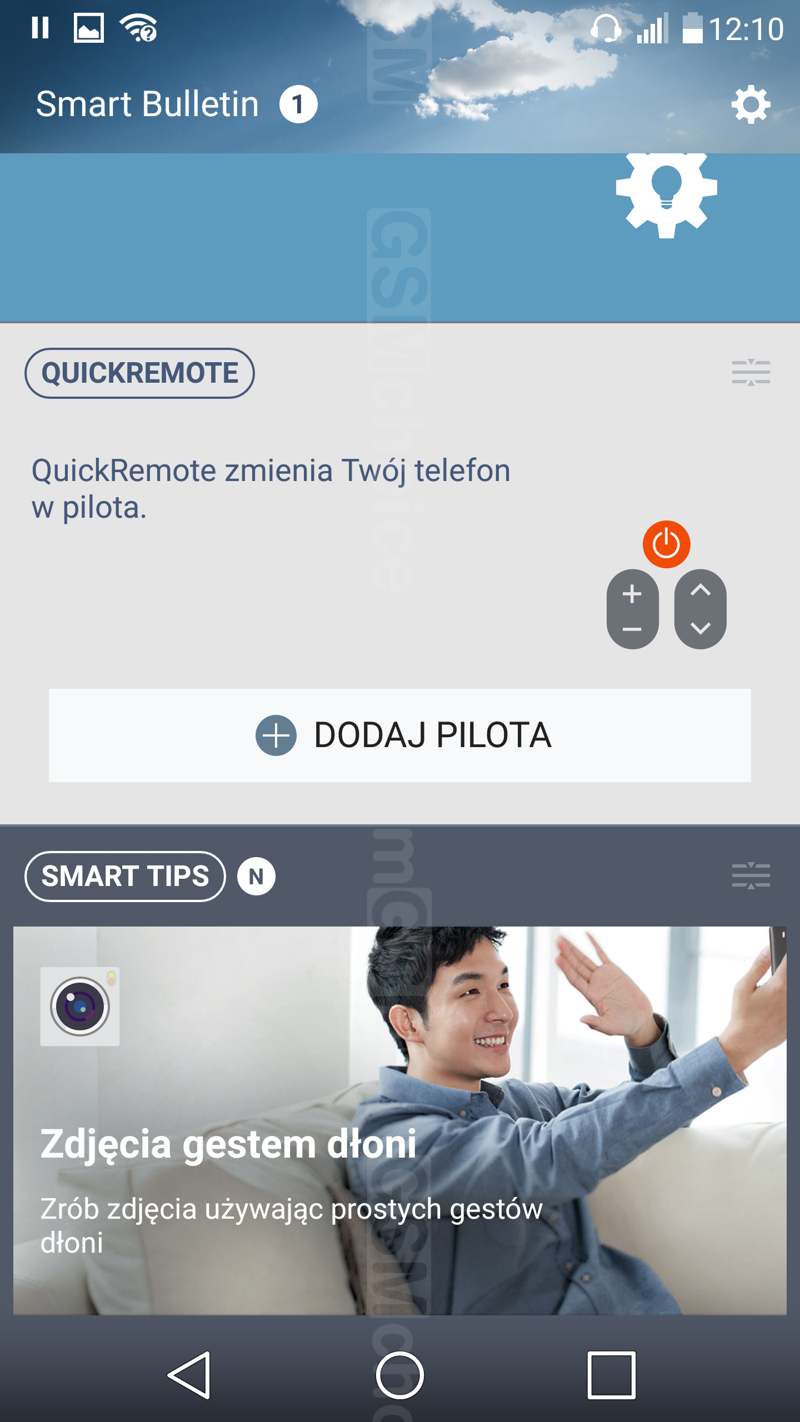Open the QUICKREMOTE chip
This screenshot has width=800, height=1422.
pos(140,373)
